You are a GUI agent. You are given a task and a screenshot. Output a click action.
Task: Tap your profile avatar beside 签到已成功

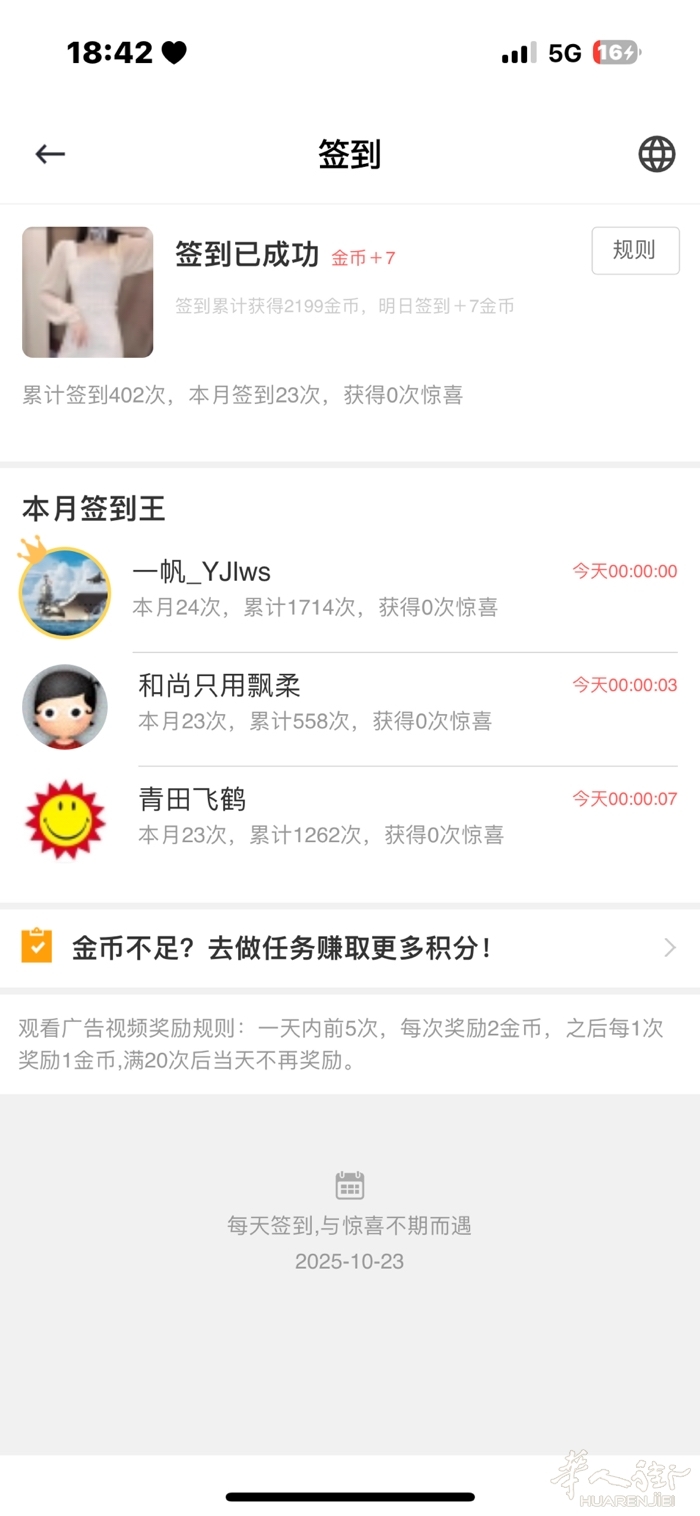coord(88,292)
